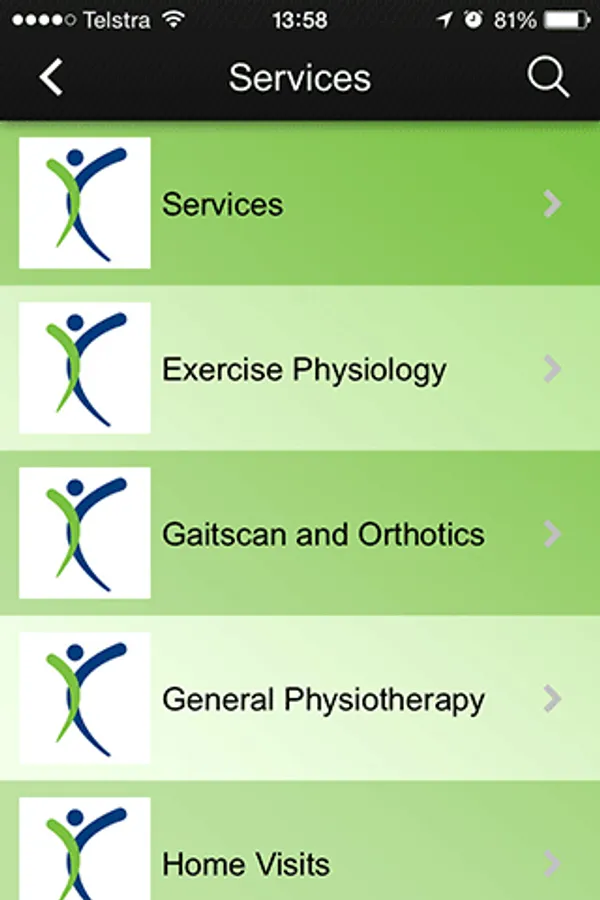600x900 pixels.
Task: Open Gaitscan and Orthotics
Action: (300, 534)
